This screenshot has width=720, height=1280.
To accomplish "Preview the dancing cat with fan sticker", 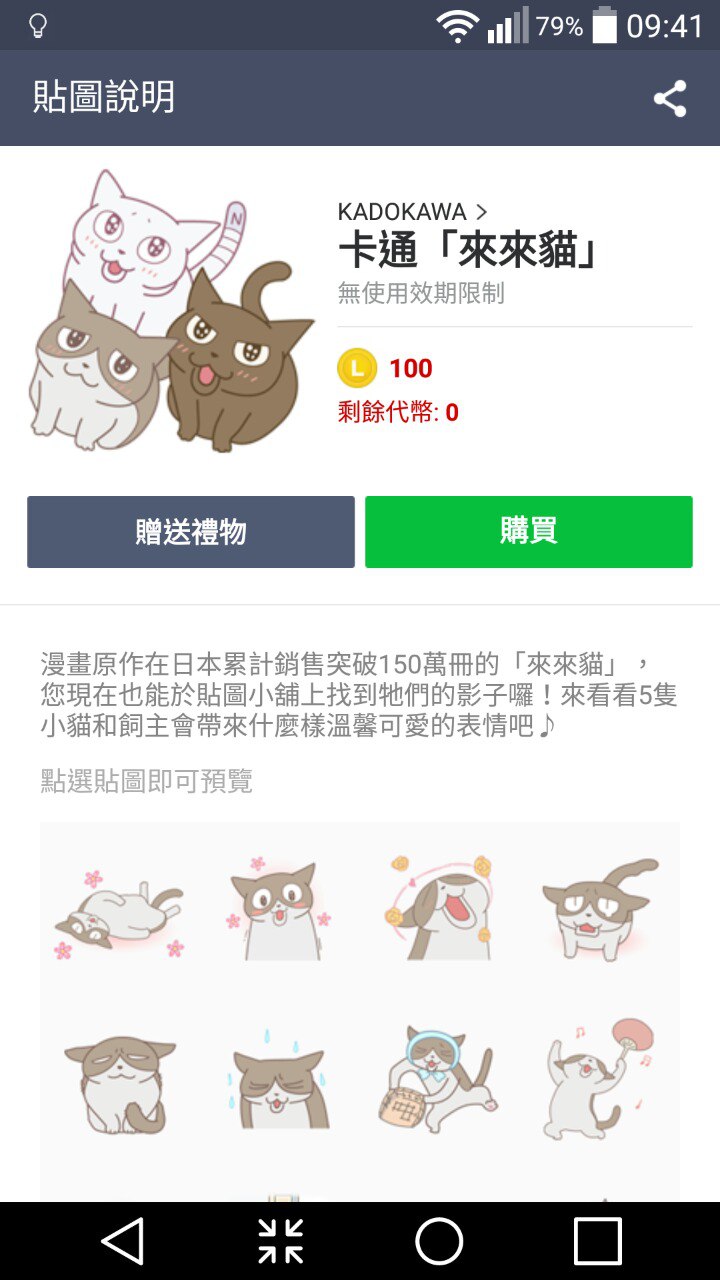I will tap(598, 1080).
